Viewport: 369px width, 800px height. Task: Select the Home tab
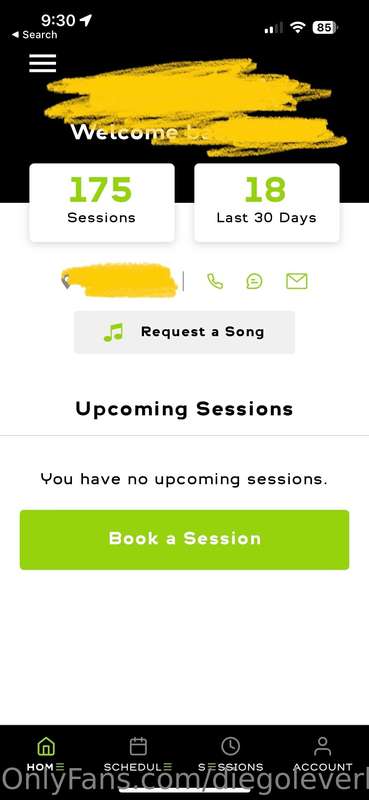tap(46, 754)
